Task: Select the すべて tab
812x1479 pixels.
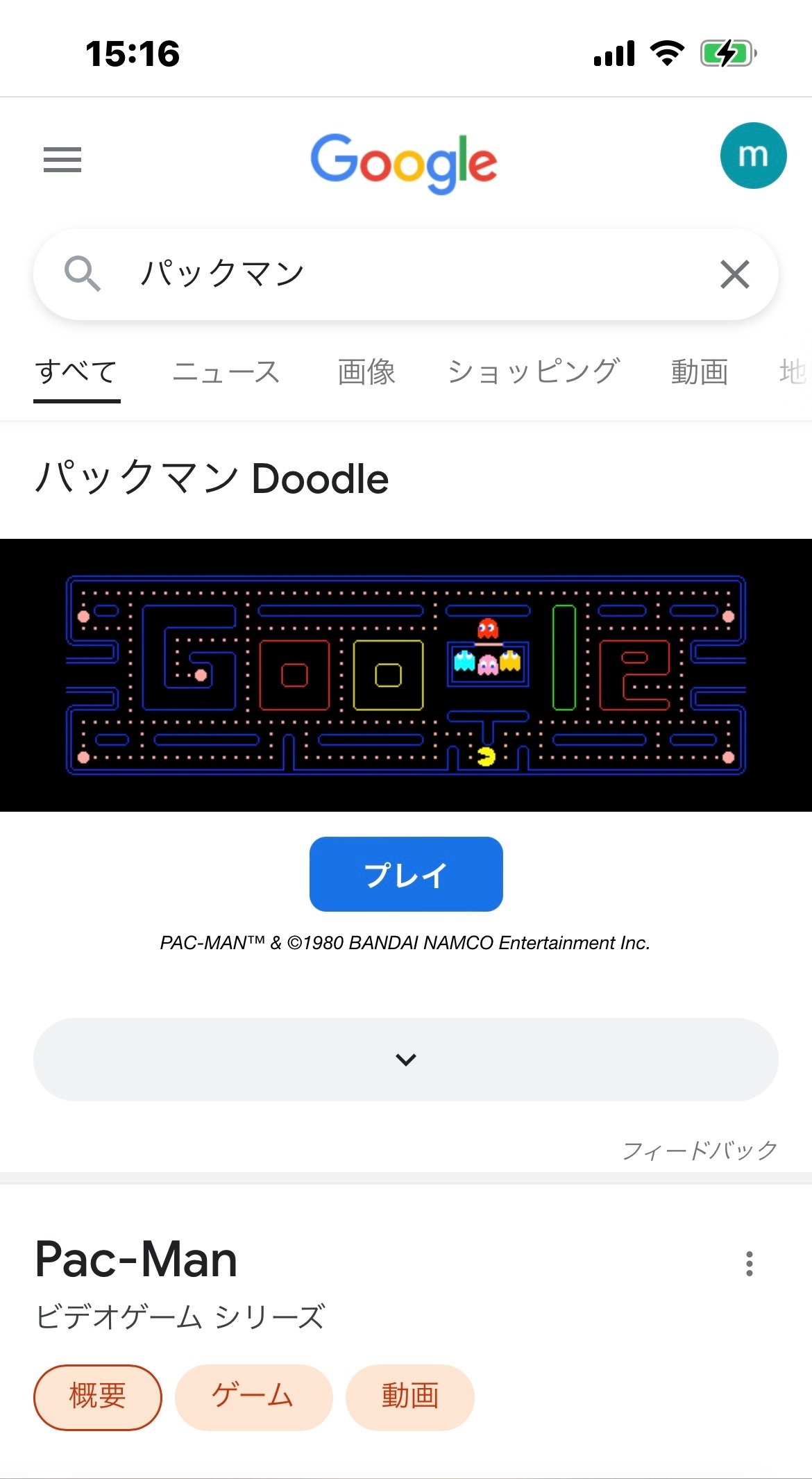Action: point(76,372)
